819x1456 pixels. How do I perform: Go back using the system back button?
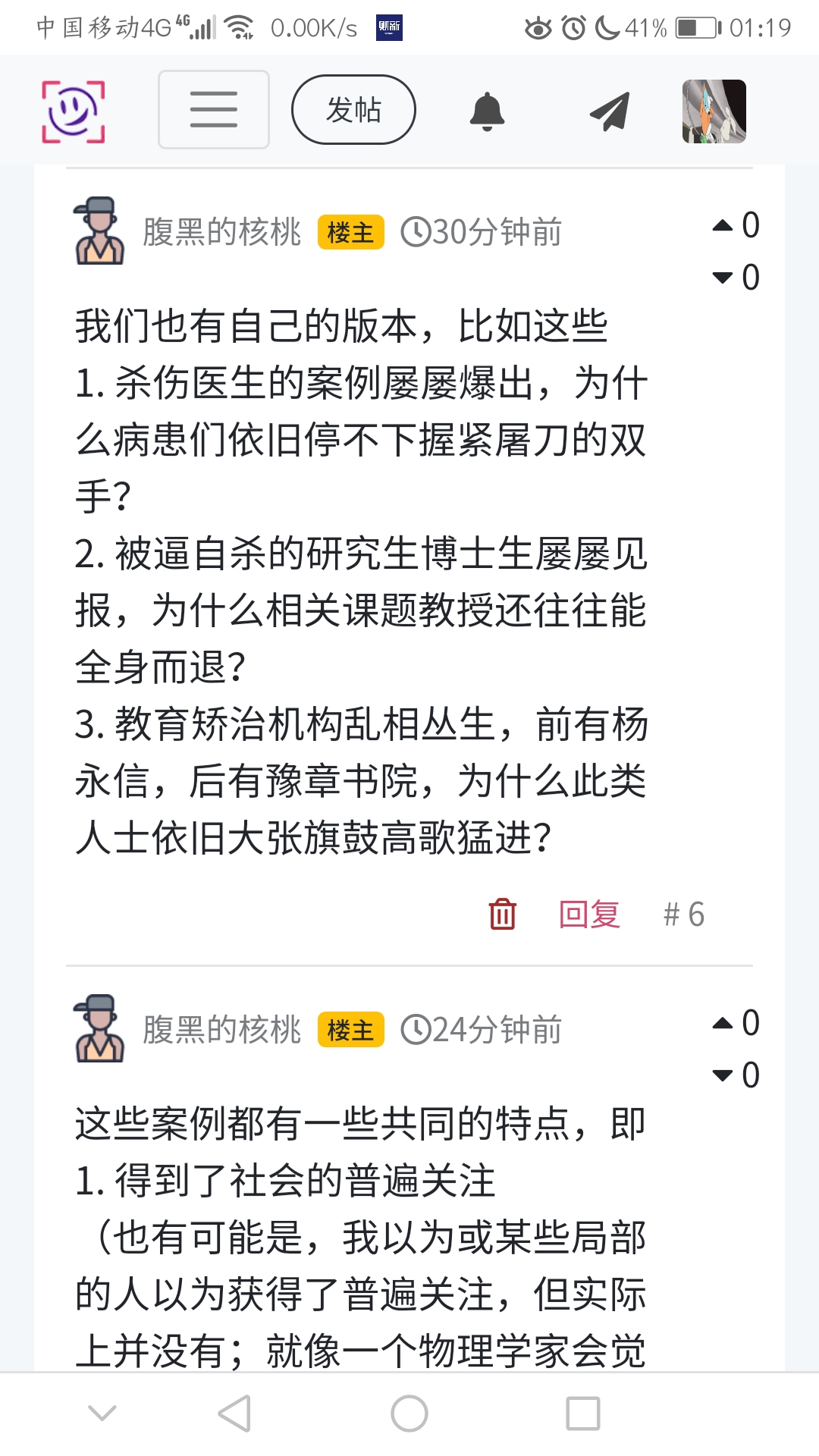[235, 1414]
